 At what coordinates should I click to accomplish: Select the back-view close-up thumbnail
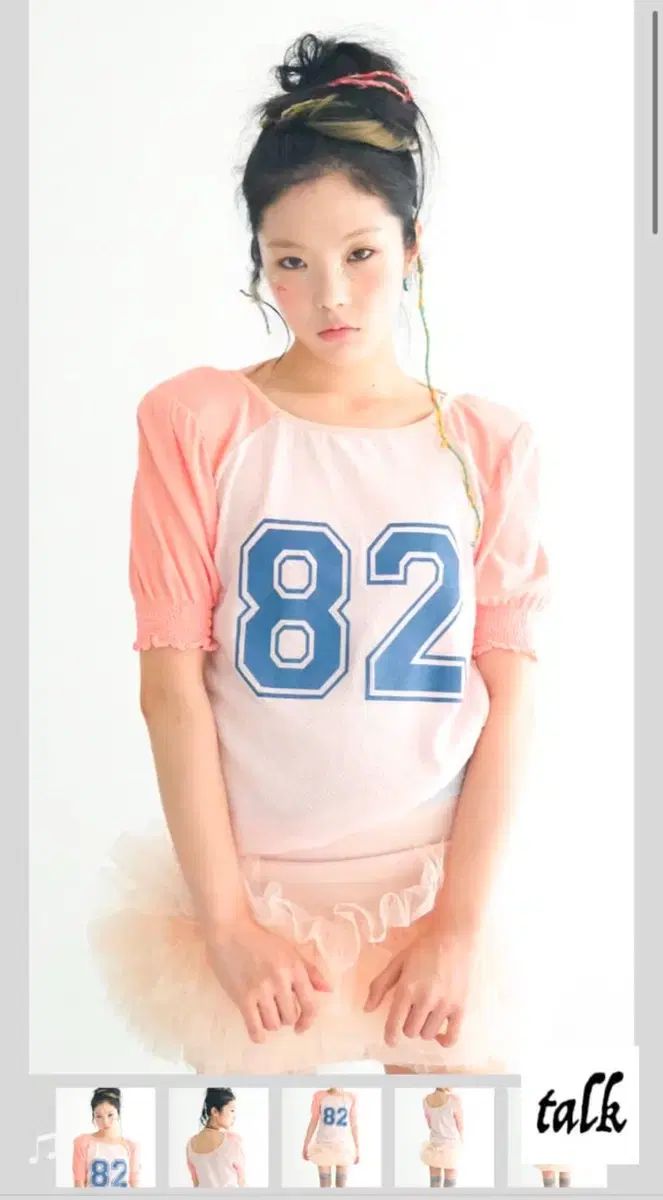218,1137
